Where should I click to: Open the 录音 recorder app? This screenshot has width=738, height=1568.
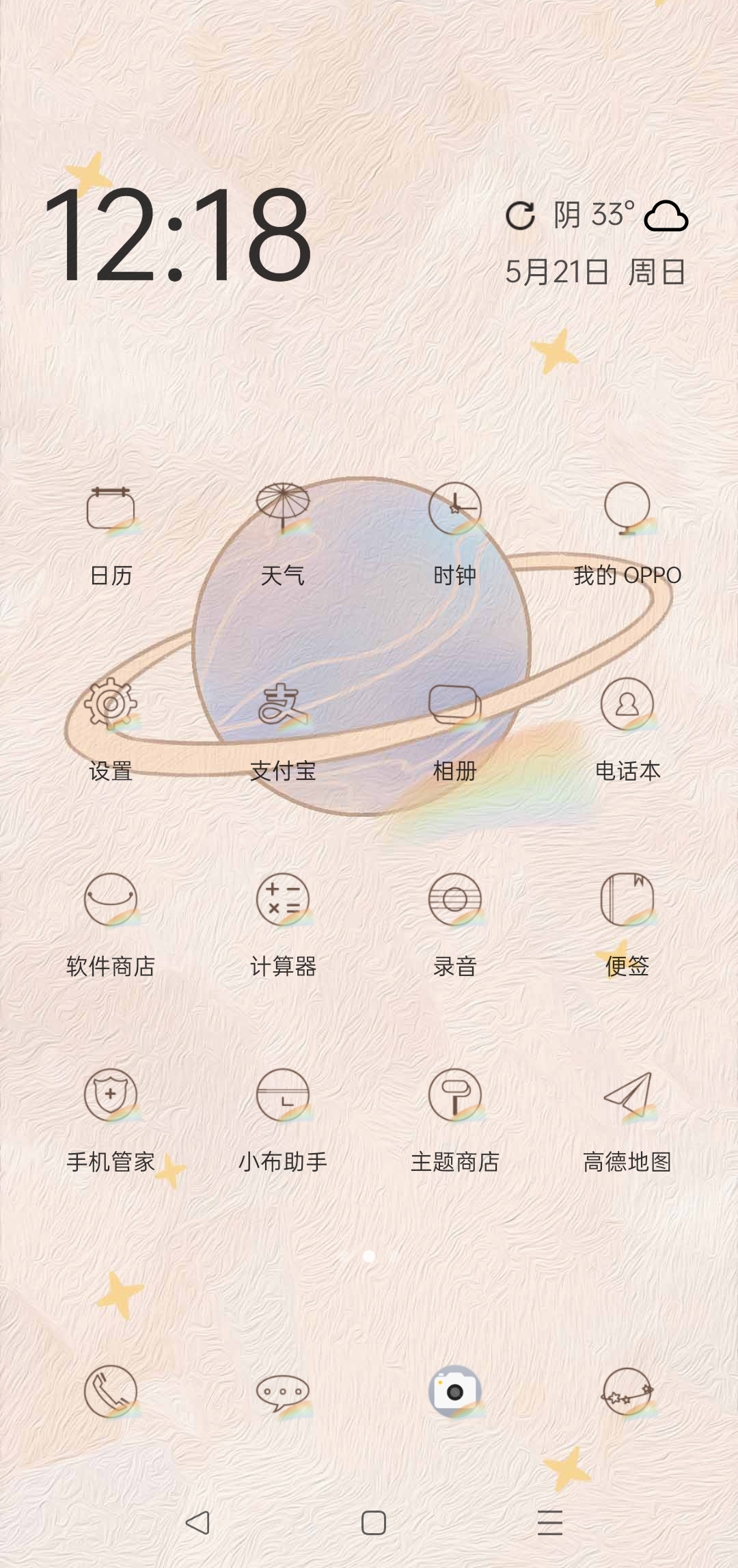coord(455,900)
